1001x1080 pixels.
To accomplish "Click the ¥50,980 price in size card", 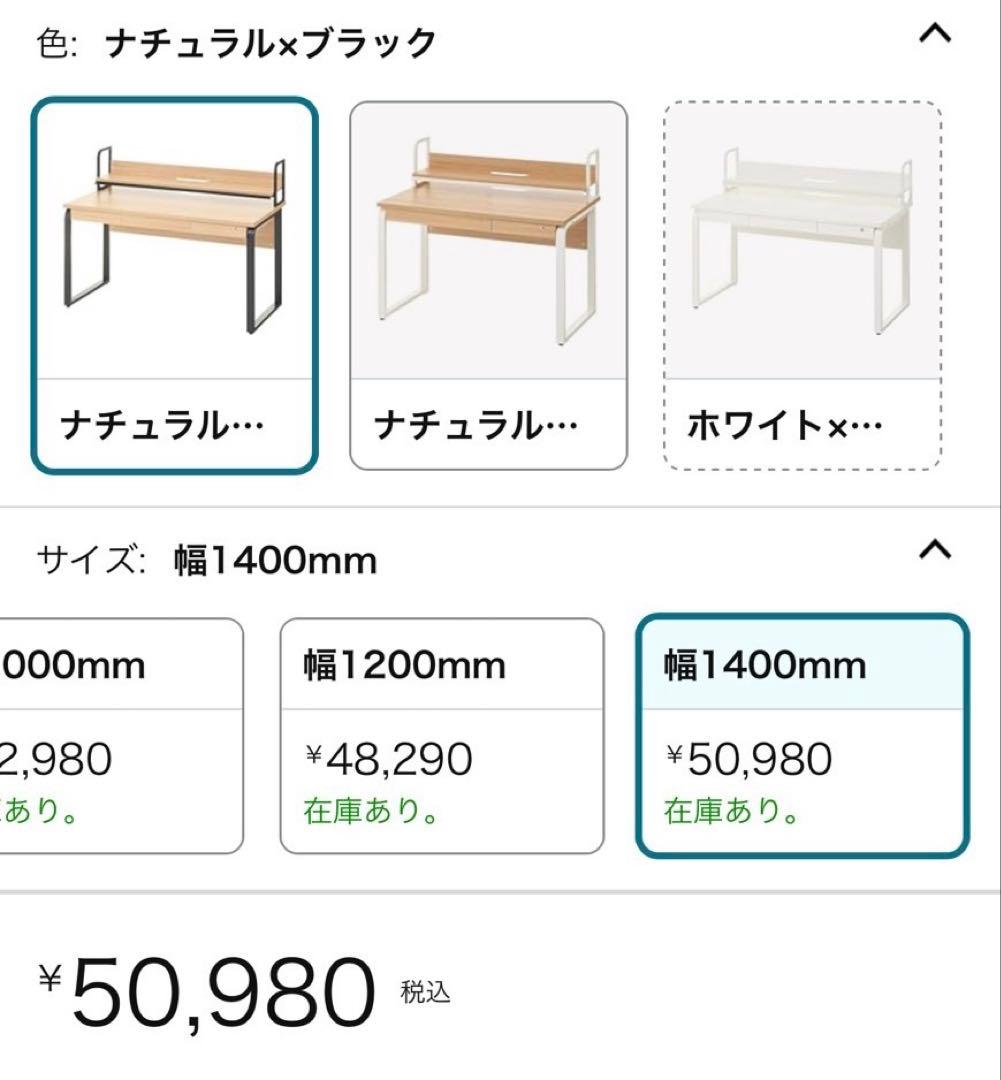I will pos(748,760).
